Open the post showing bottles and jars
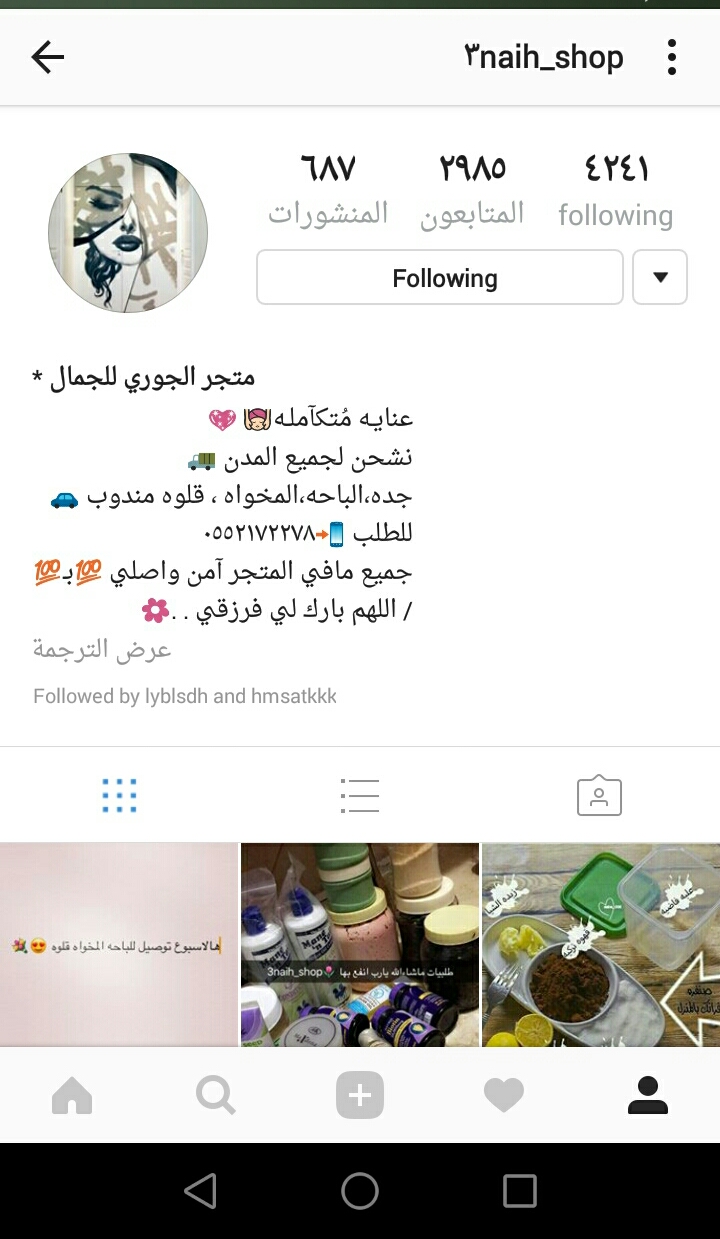The width and height of the screenshot is (720, 1239). pos(360,944)
